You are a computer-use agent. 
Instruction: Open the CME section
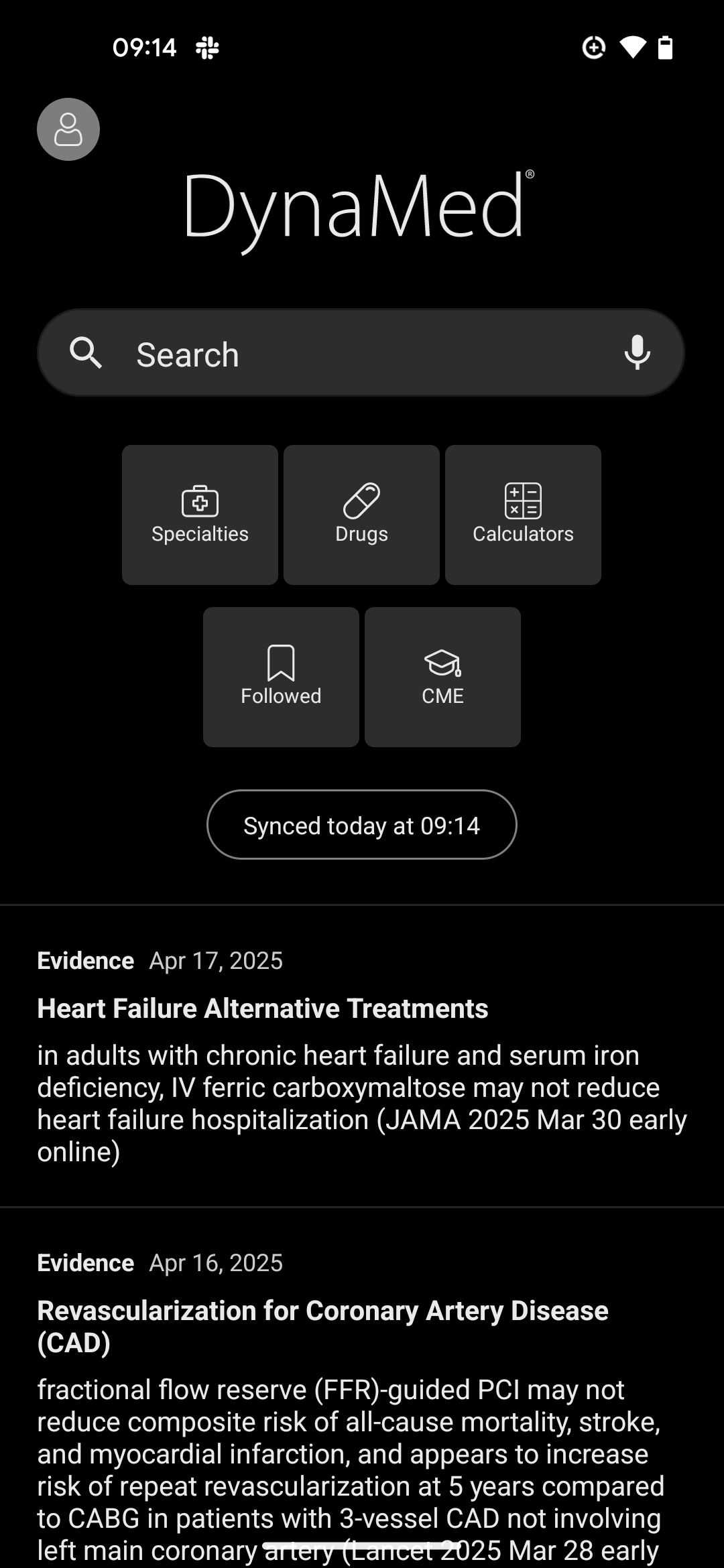[x=442, y=677]
